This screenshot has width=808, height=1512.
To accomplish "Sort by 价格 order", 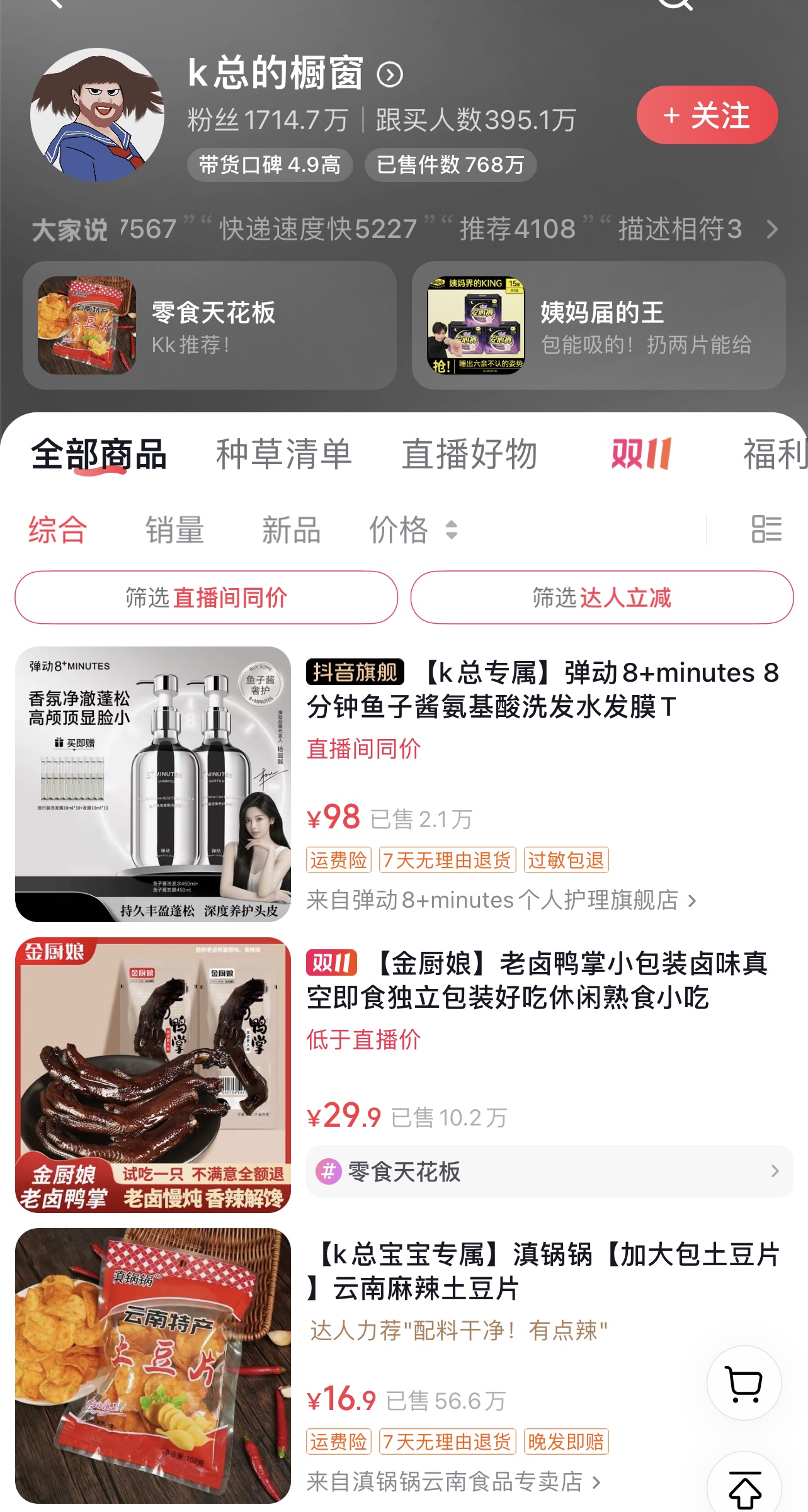I will coord(413,529).
